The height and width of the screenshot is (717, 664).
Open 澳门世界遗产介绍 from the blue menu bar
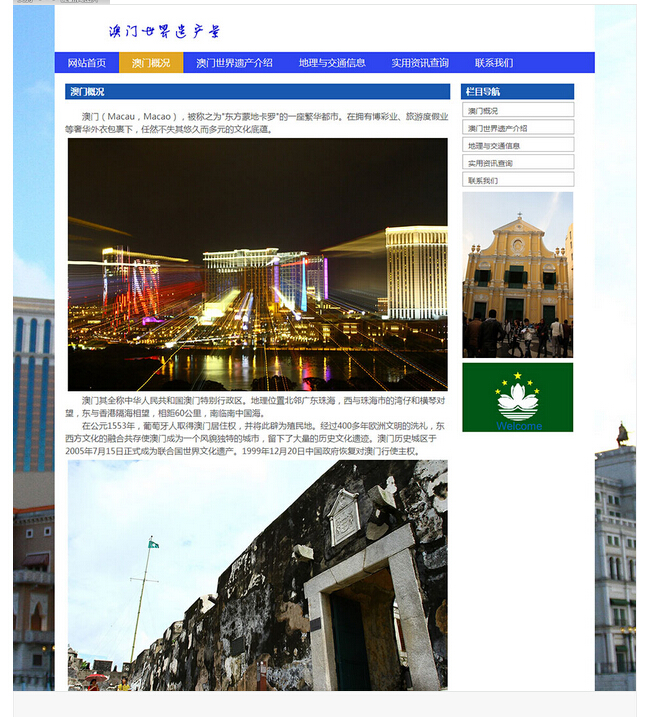click(234, 63)
